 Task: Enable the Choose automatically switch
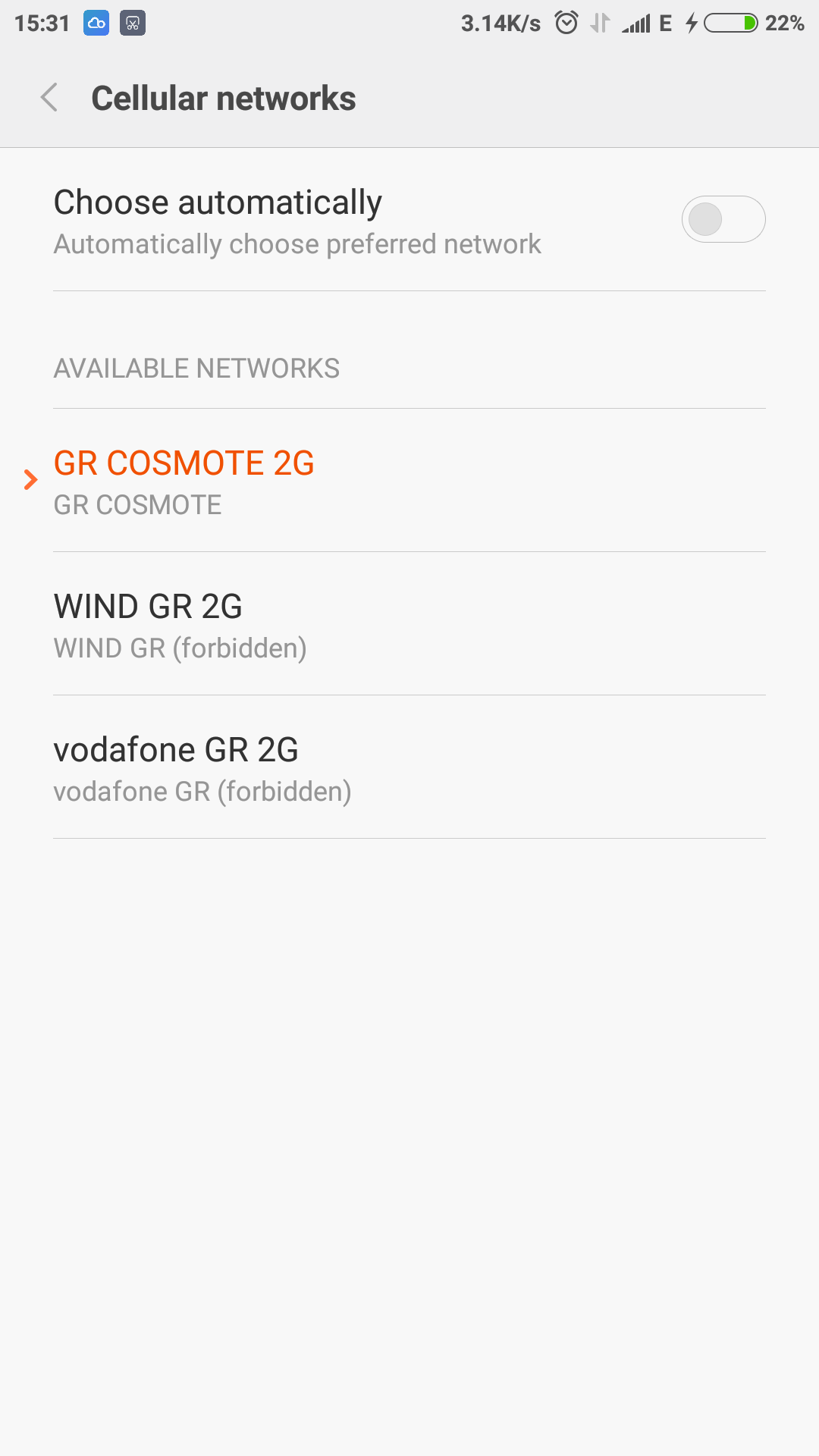tap(723, 220)
